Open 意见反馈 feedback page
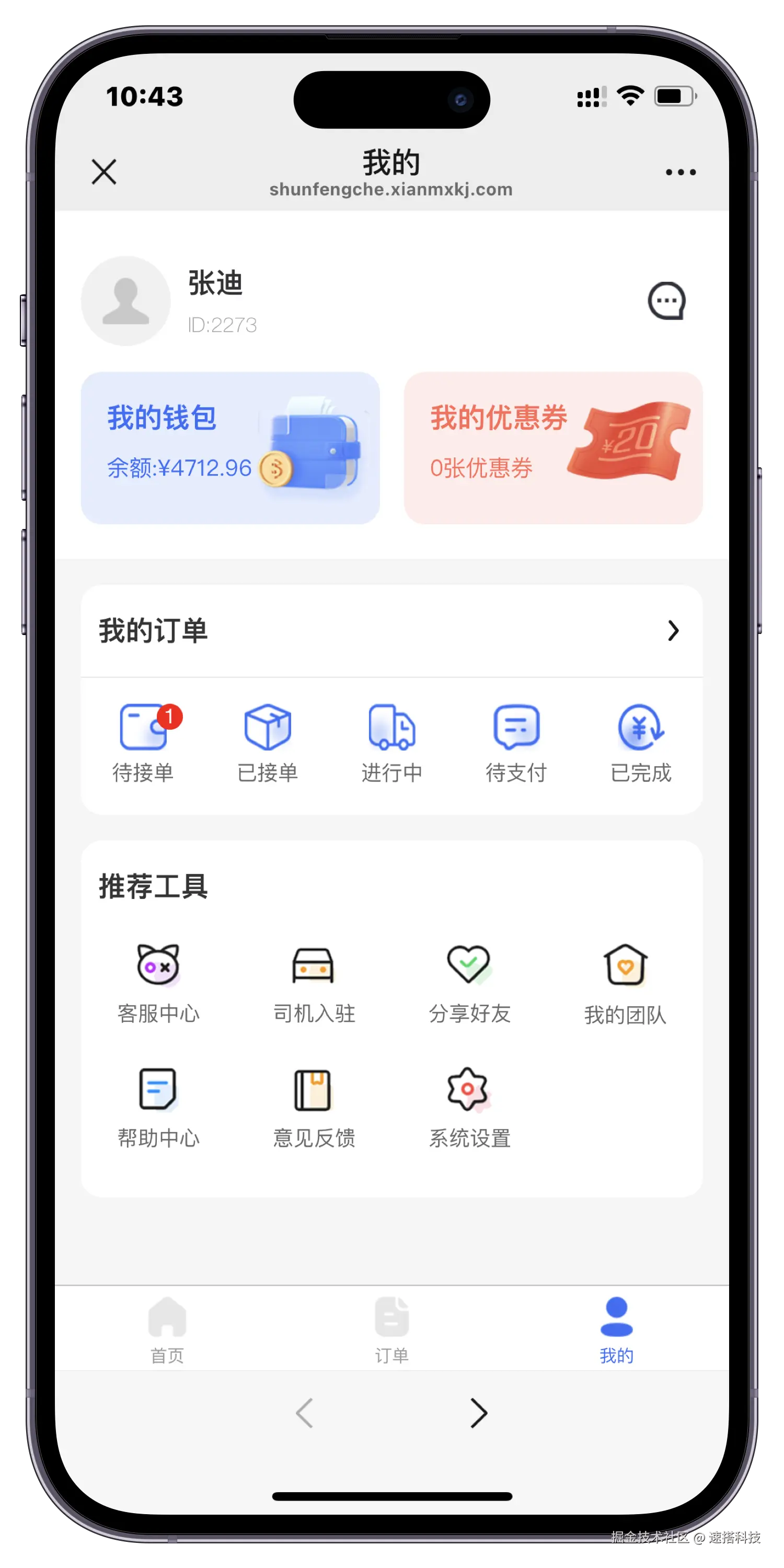Image resolution: width=784 pixels, height=1568 pixels. [314, 1106]
